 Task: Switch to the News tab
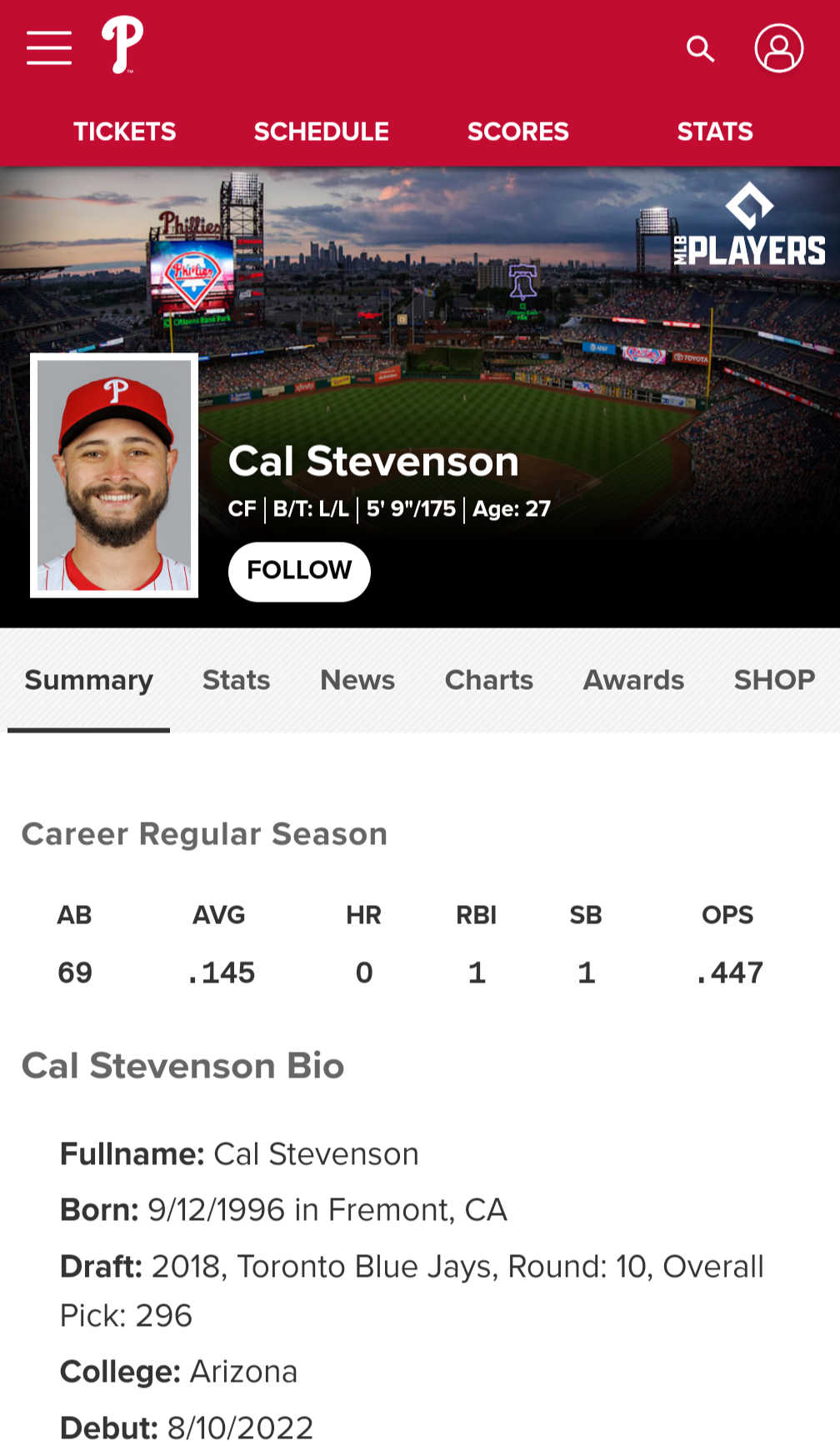(357, 680)
